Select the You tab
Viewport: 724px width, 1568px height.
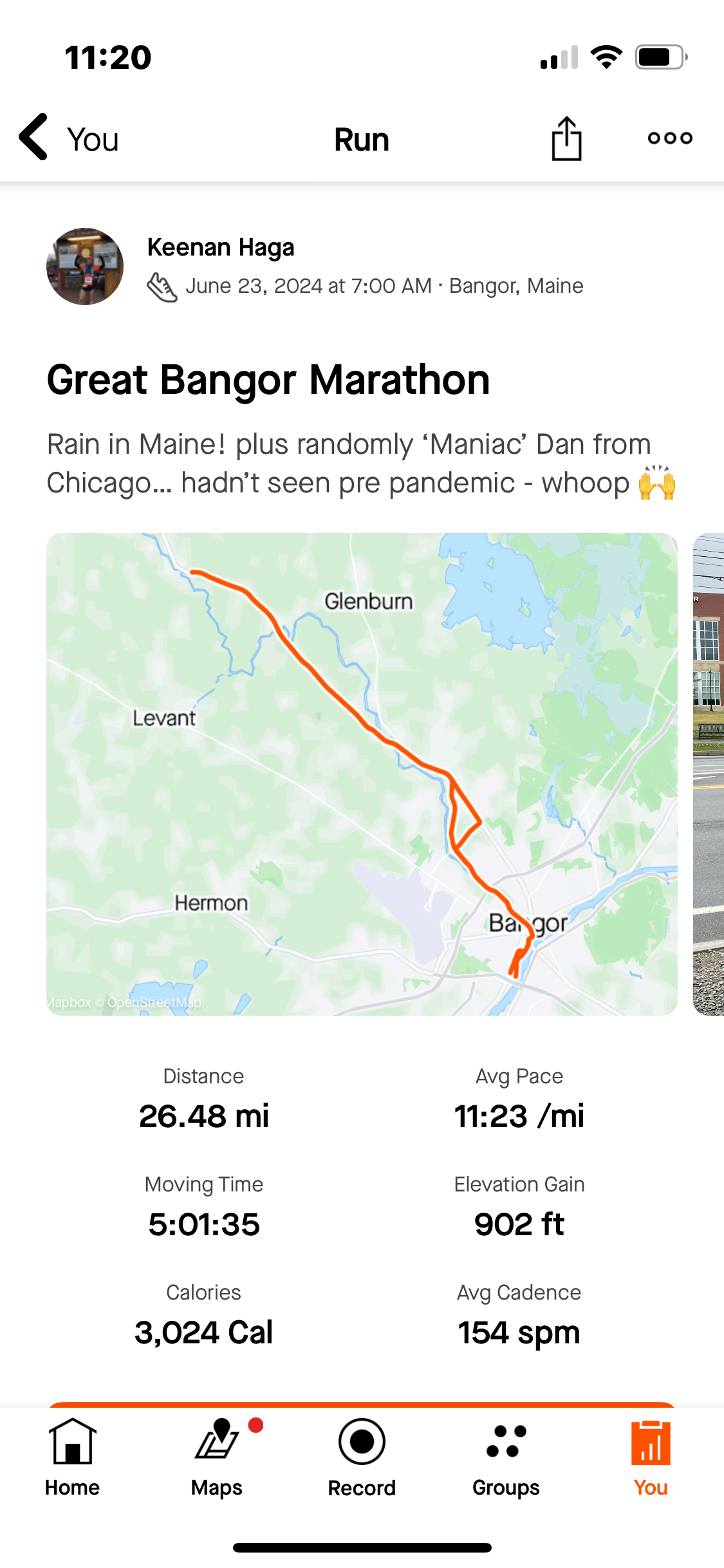pyautogui.click(x=651, y=1458)
